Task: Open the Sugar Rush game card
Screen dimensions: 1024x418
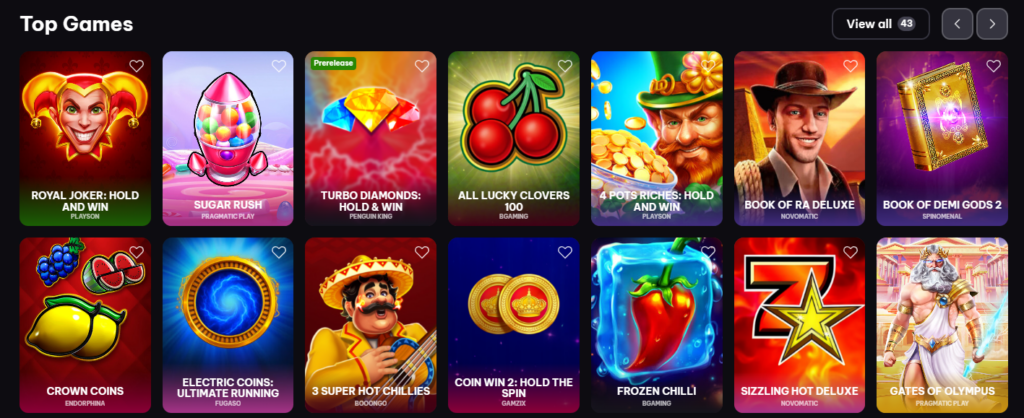Action: click(228, 140)
